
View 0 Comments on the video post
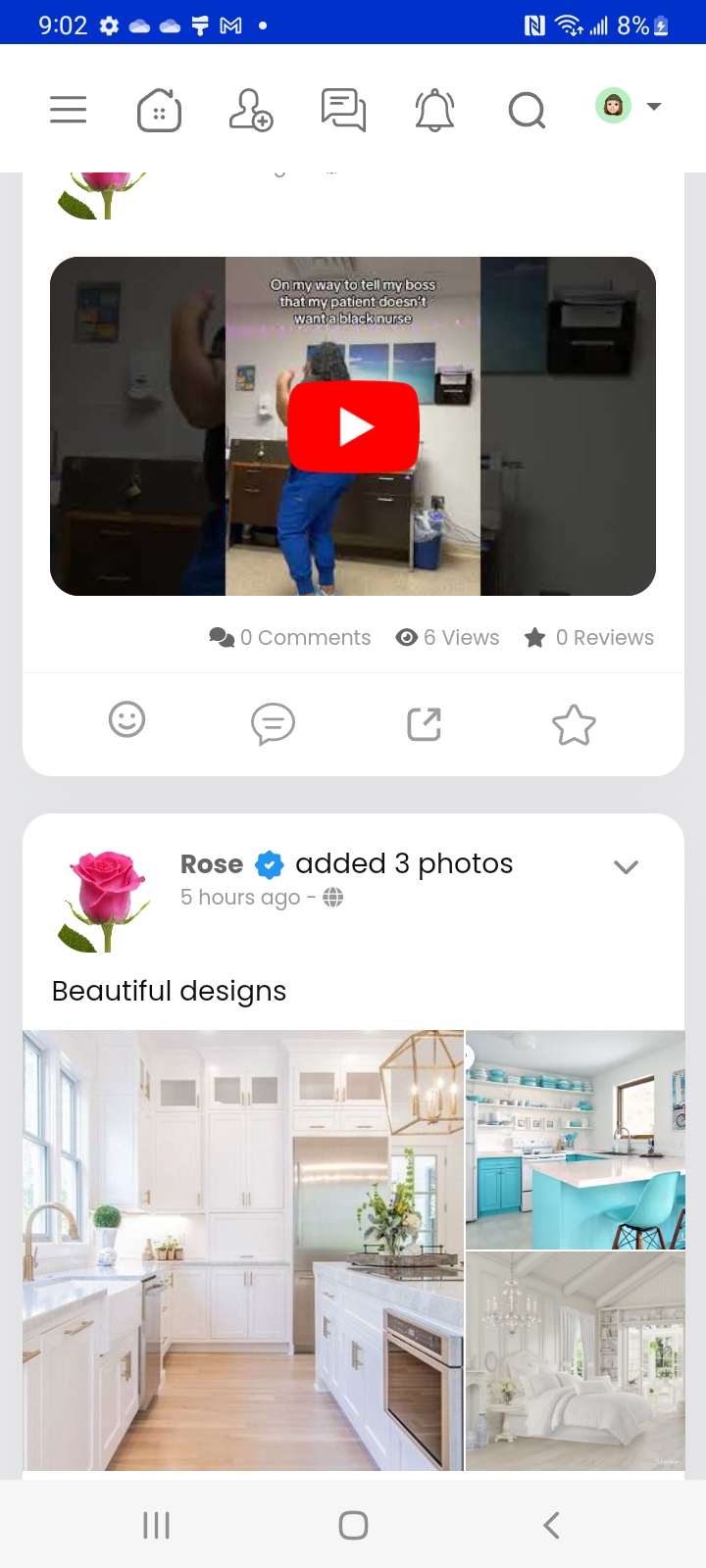tap(290, 638)
